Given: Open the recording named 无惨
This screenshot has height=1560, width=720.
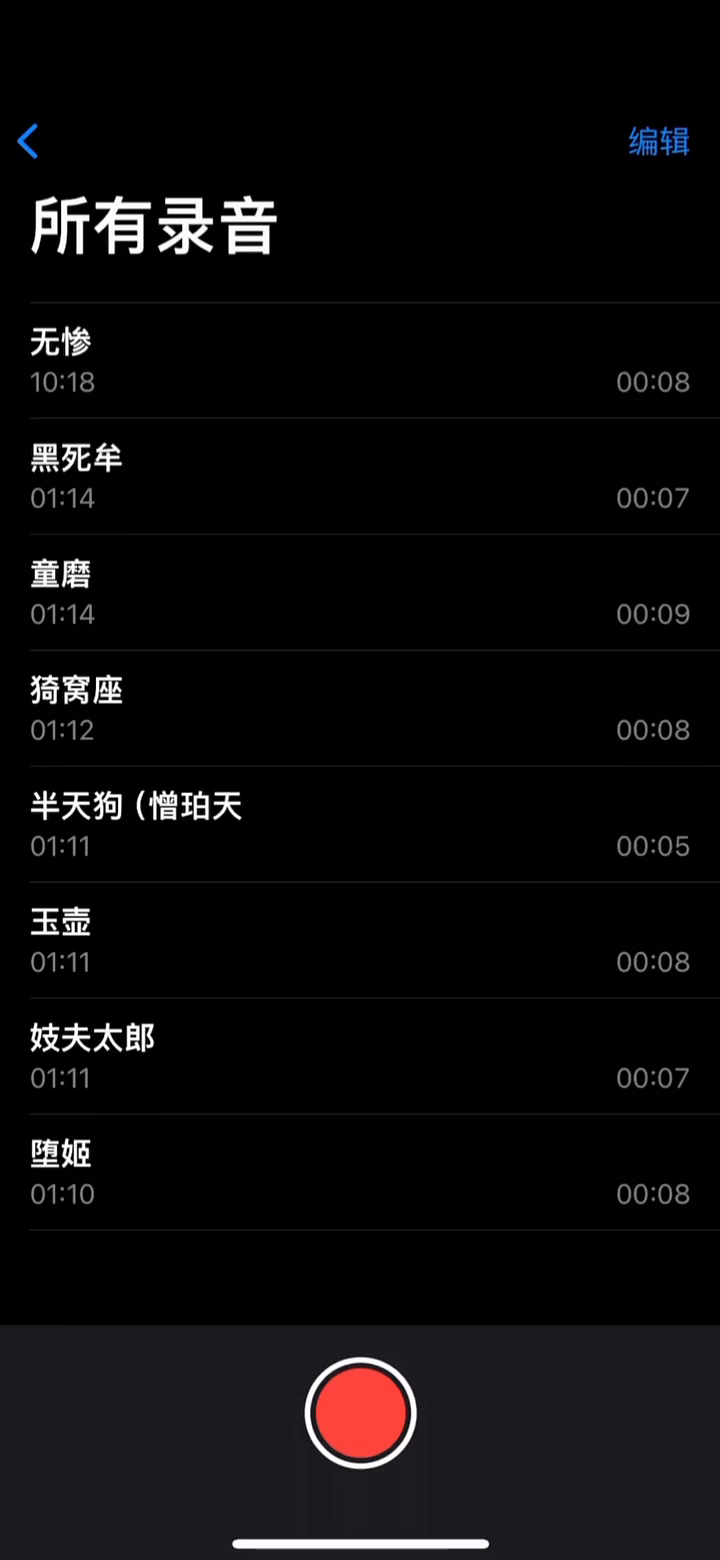Looking at the screenshot, I should 360,361.
